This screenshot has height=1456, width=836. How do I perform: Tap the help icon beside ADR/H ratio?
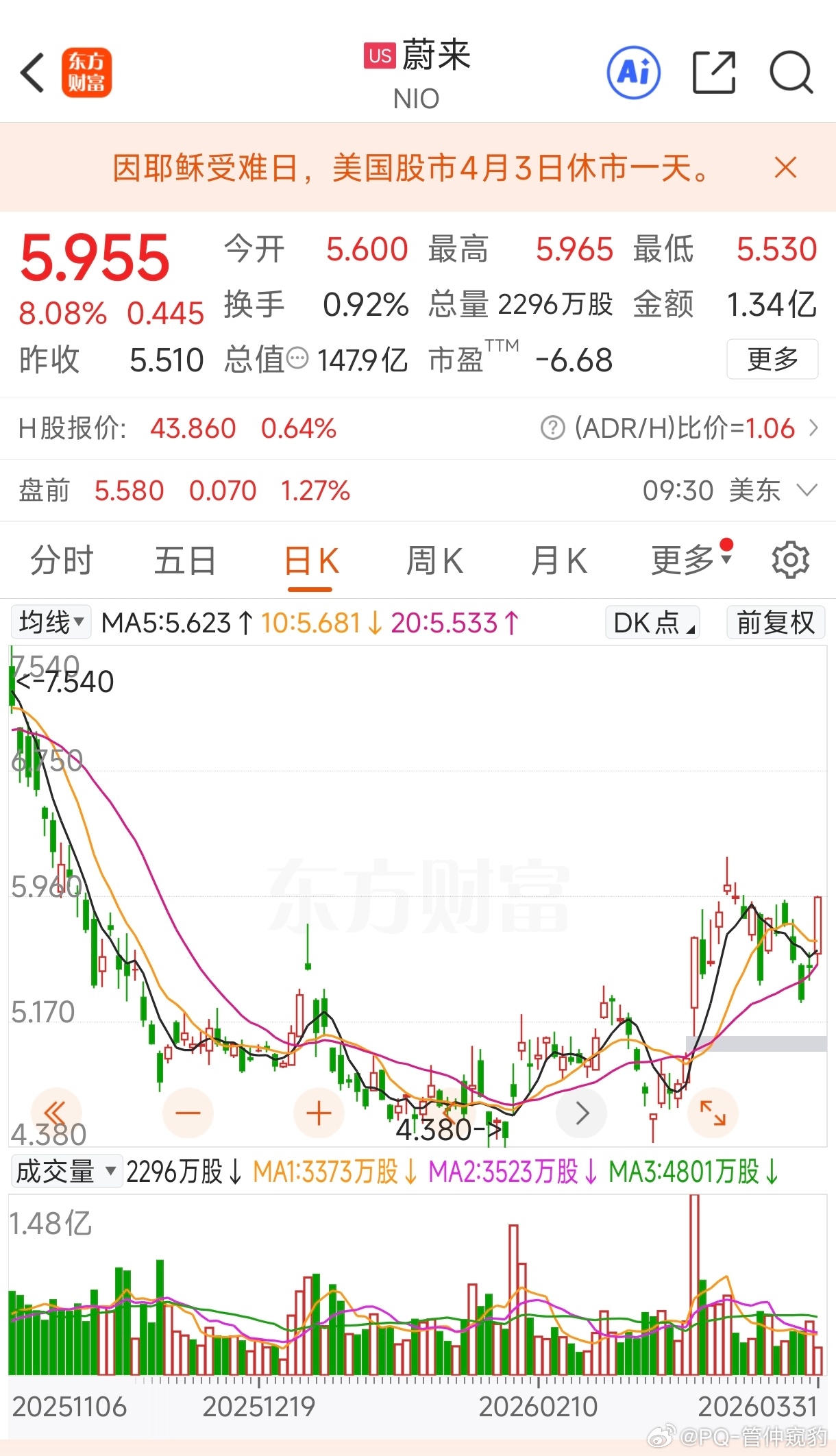pos(552,428)
